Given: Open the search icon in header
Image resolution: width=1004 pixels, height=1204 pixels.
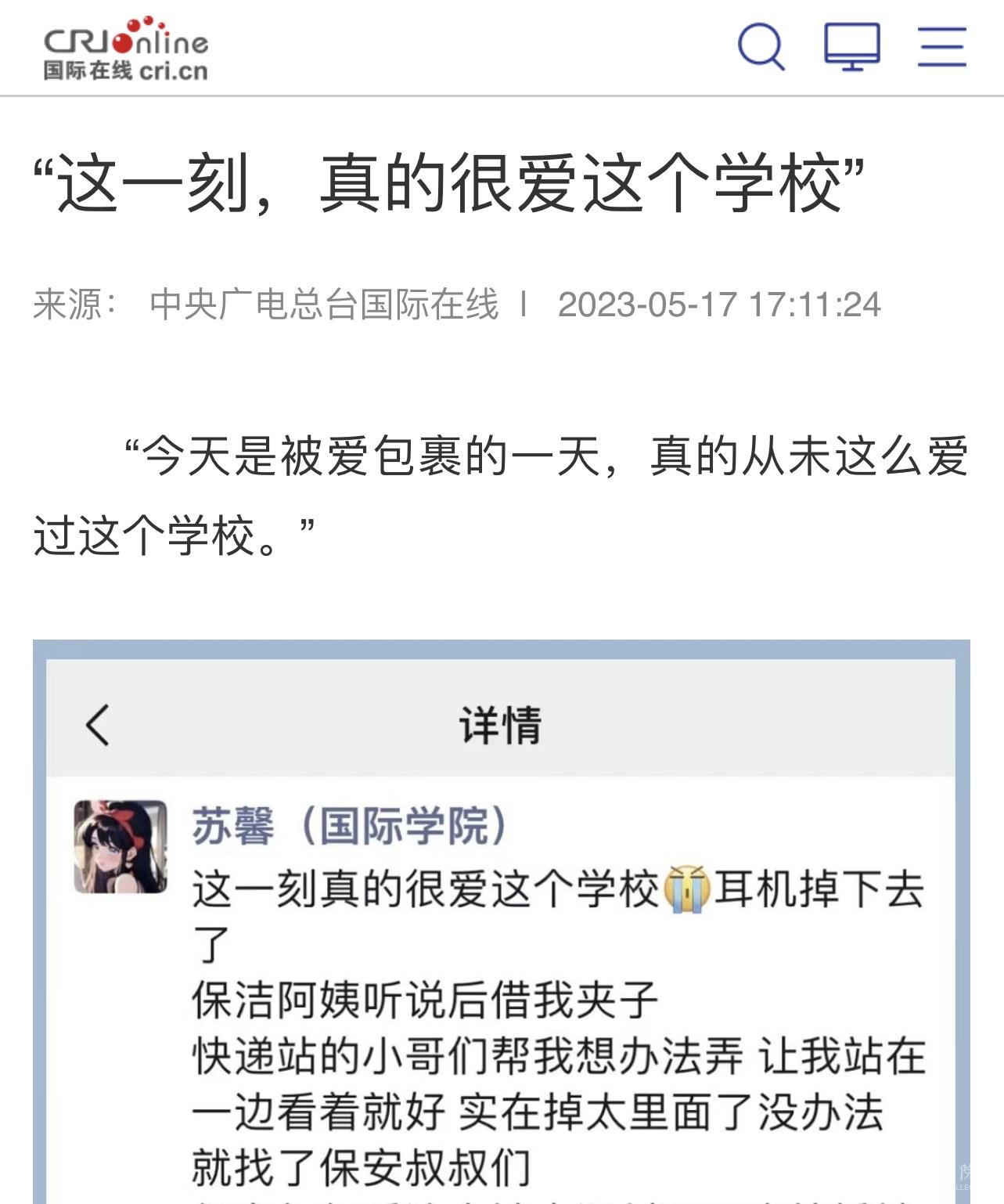Looking at the screenshot, I should click(x=761, y=46).
